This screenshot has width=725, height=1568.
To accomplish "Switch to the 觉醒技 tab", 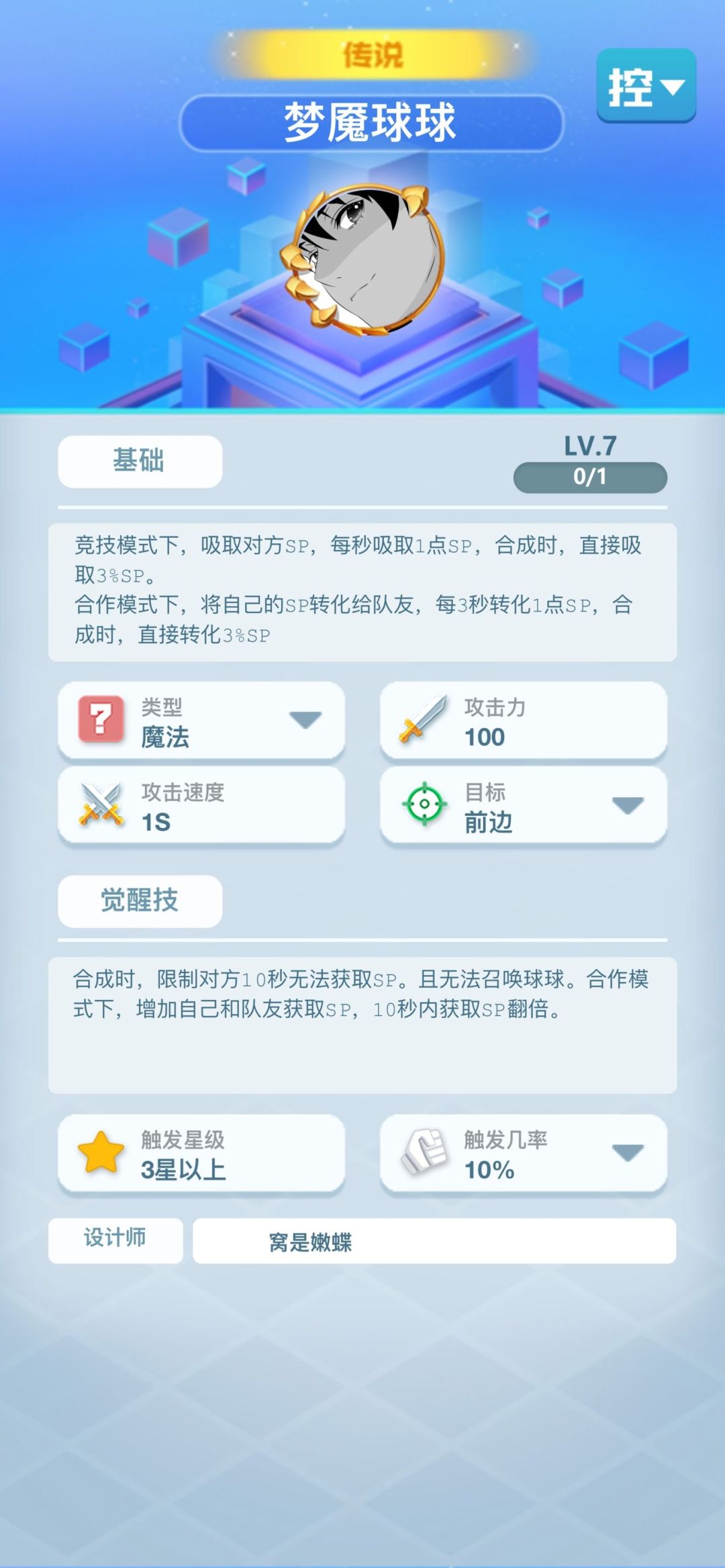I will (x=138, y=901).
